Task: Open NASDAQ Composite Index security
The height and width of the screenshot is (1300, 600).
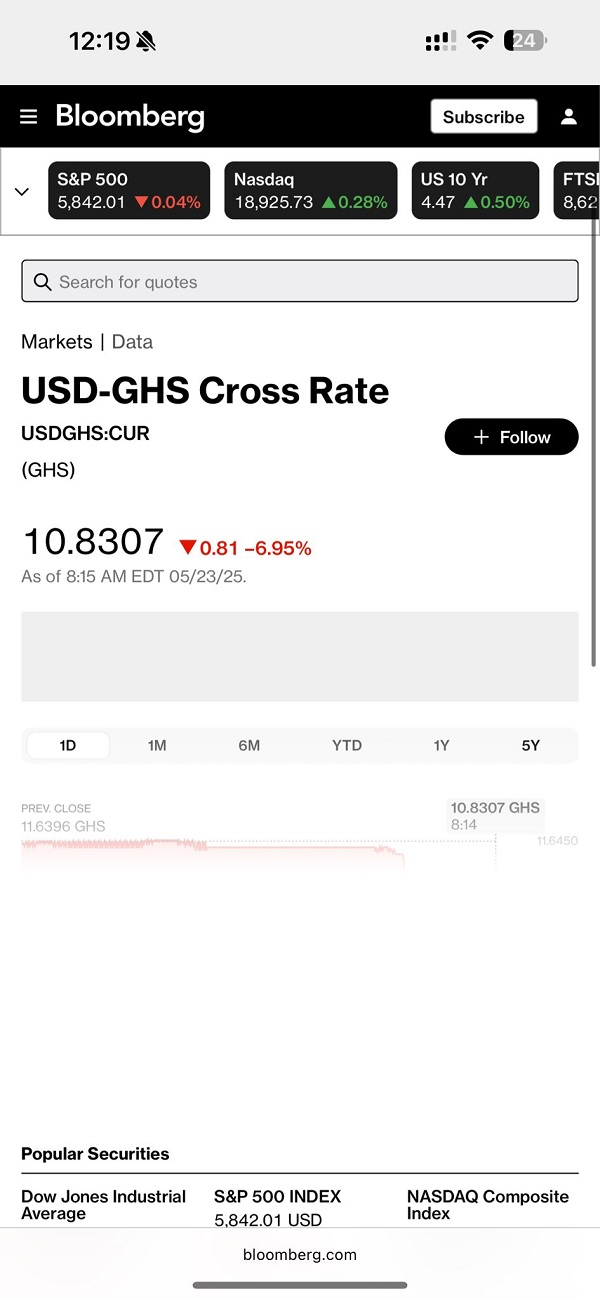Action: tap(488, 1205)
